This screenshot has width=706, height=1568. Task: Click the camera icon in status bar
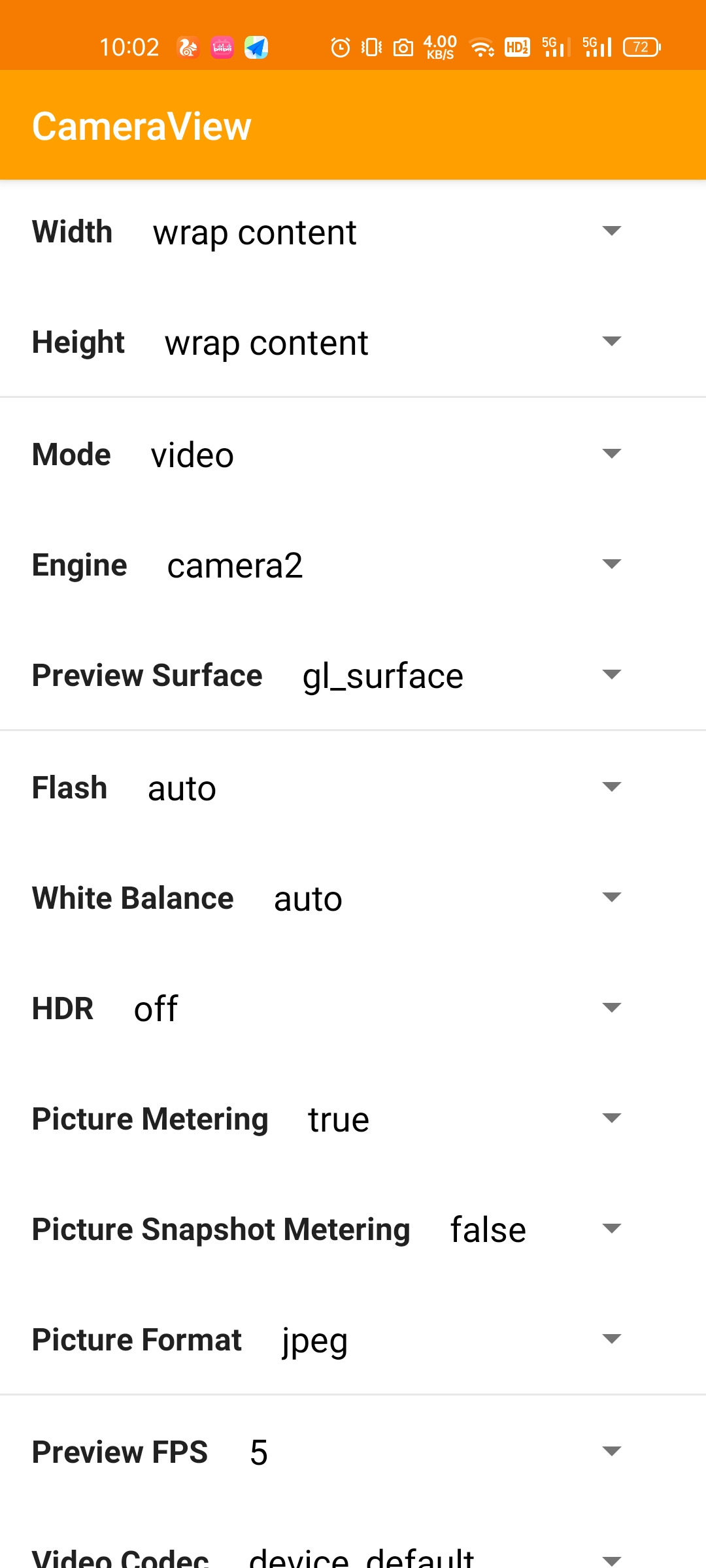coord(403,46)
